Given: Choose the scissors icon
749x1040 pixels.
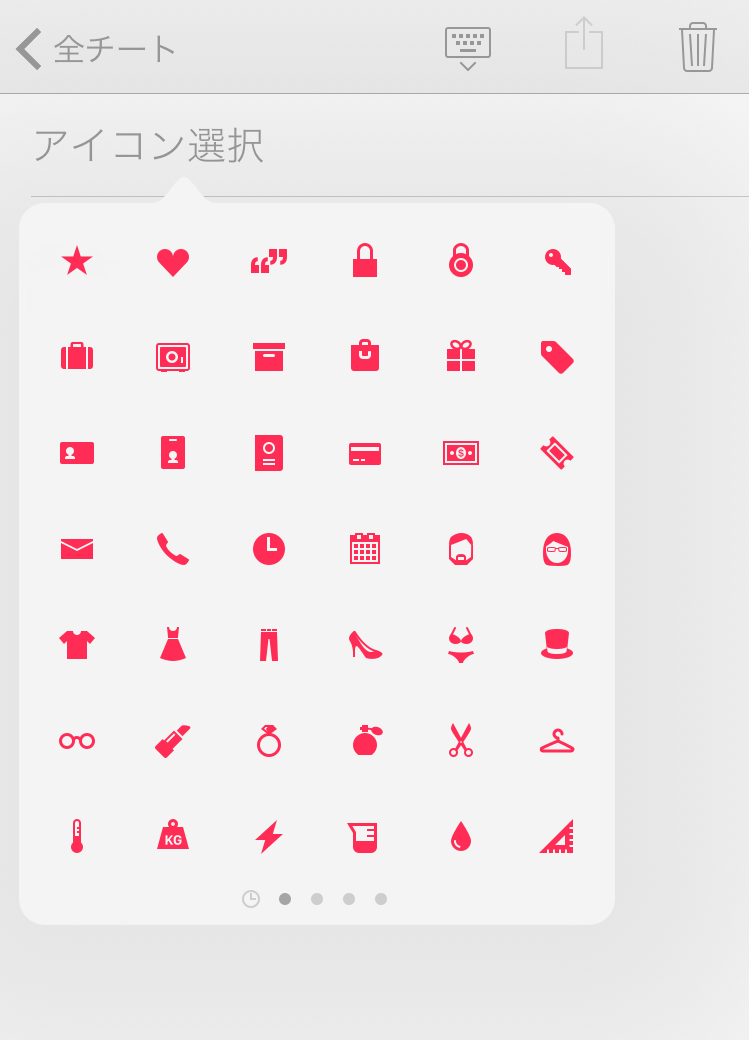Looking at the screenshot, I should (461, 740).
